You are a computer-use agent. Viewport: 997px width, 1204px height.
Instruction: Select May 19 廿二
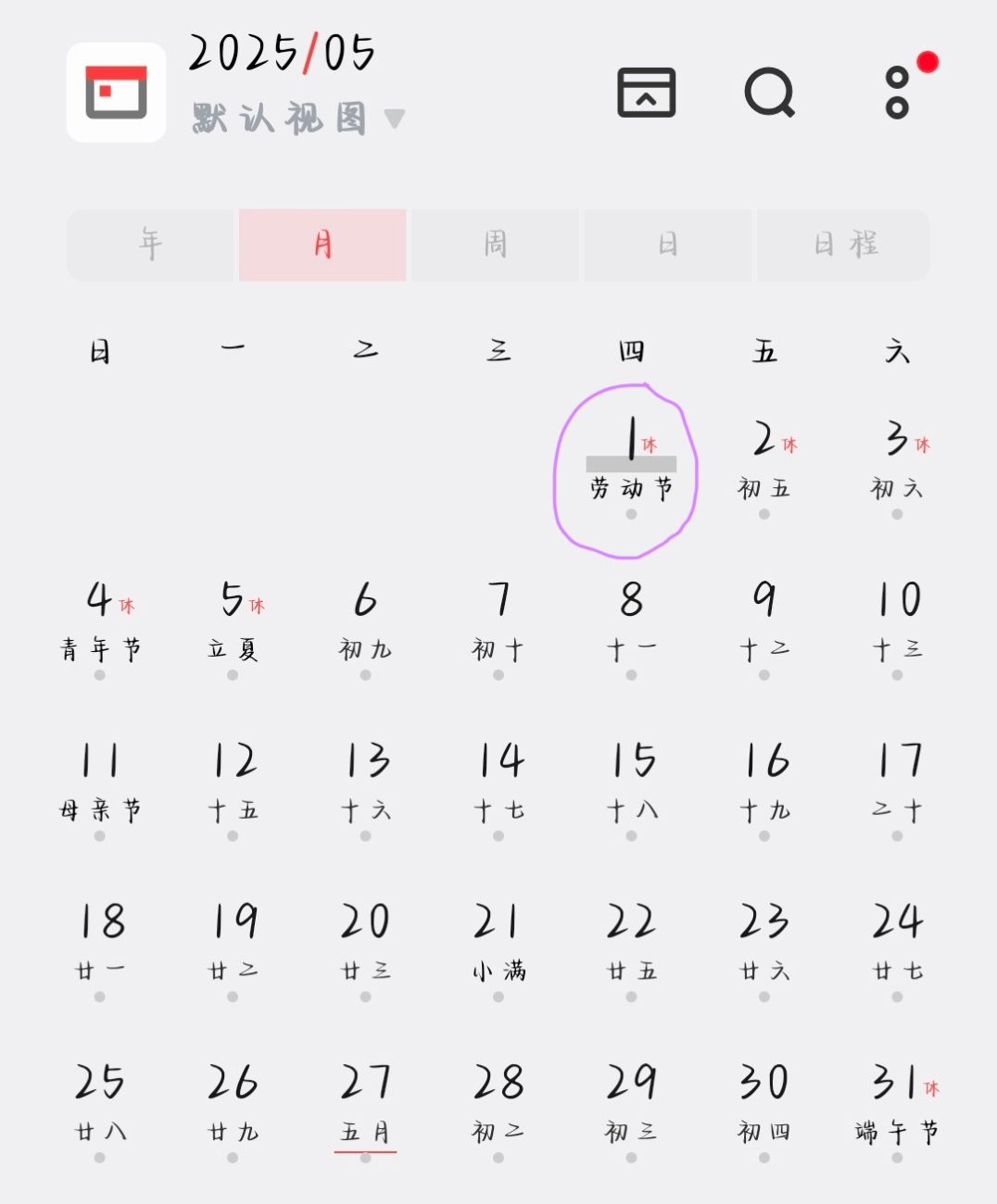click(233, 943)
